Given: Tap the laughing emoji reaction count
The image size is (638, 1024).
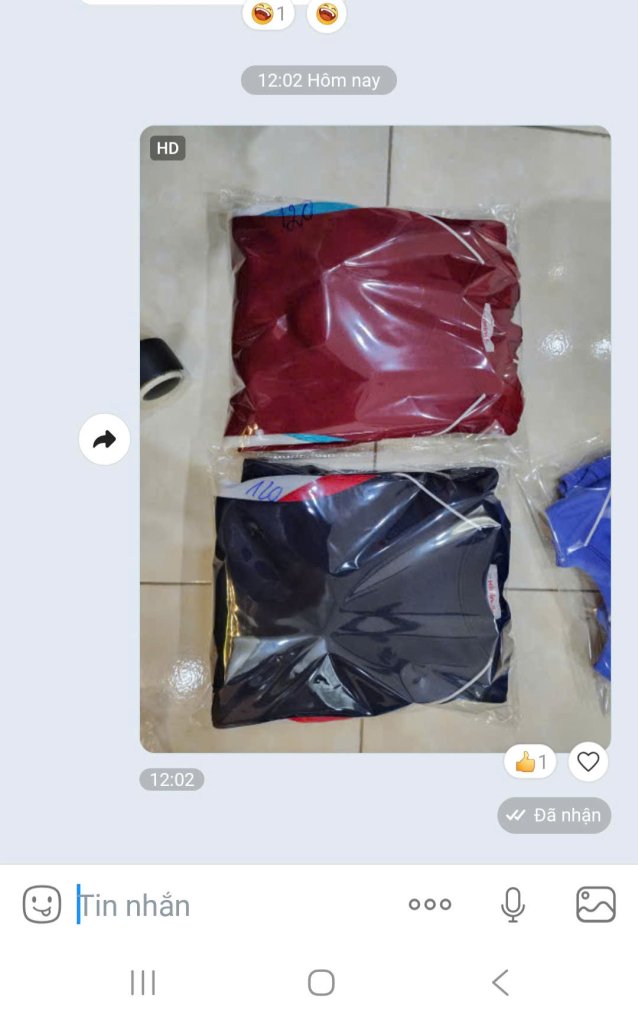Looking at the screenshot, I should [x=268, y=14].
